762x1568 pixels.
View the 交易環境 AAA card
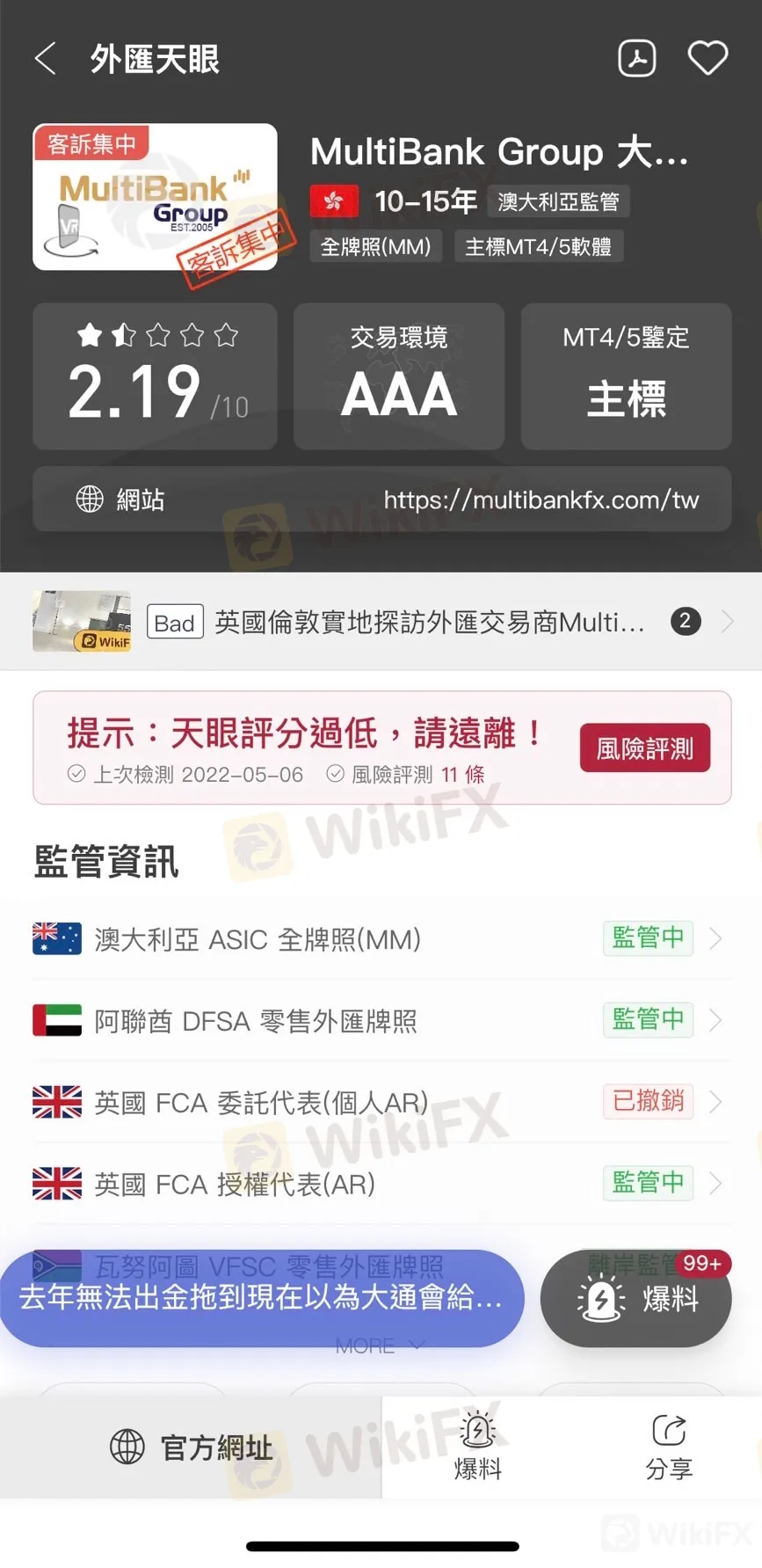click(x=398, y=376)
